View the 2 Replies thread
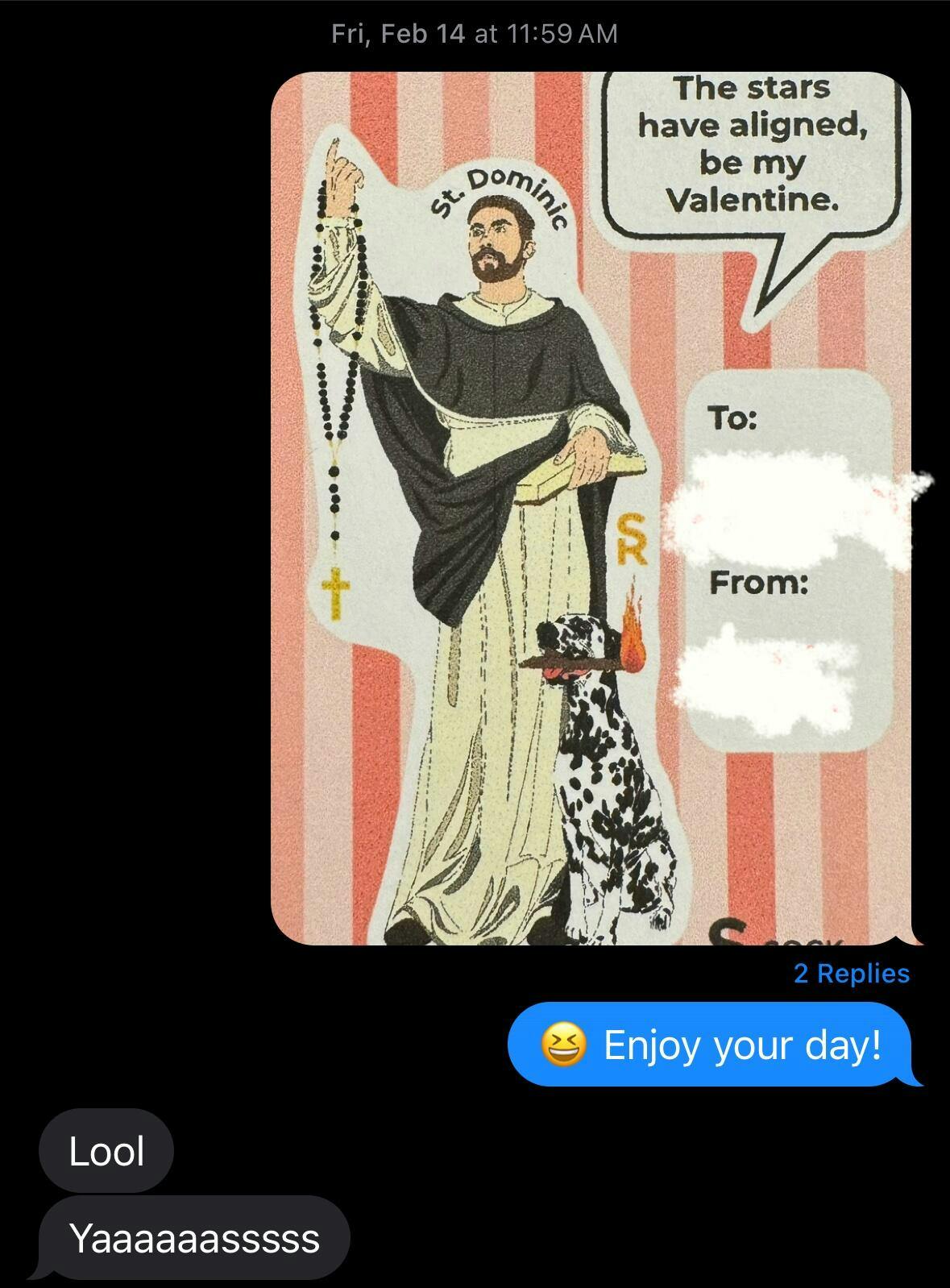 coord(851,974)
